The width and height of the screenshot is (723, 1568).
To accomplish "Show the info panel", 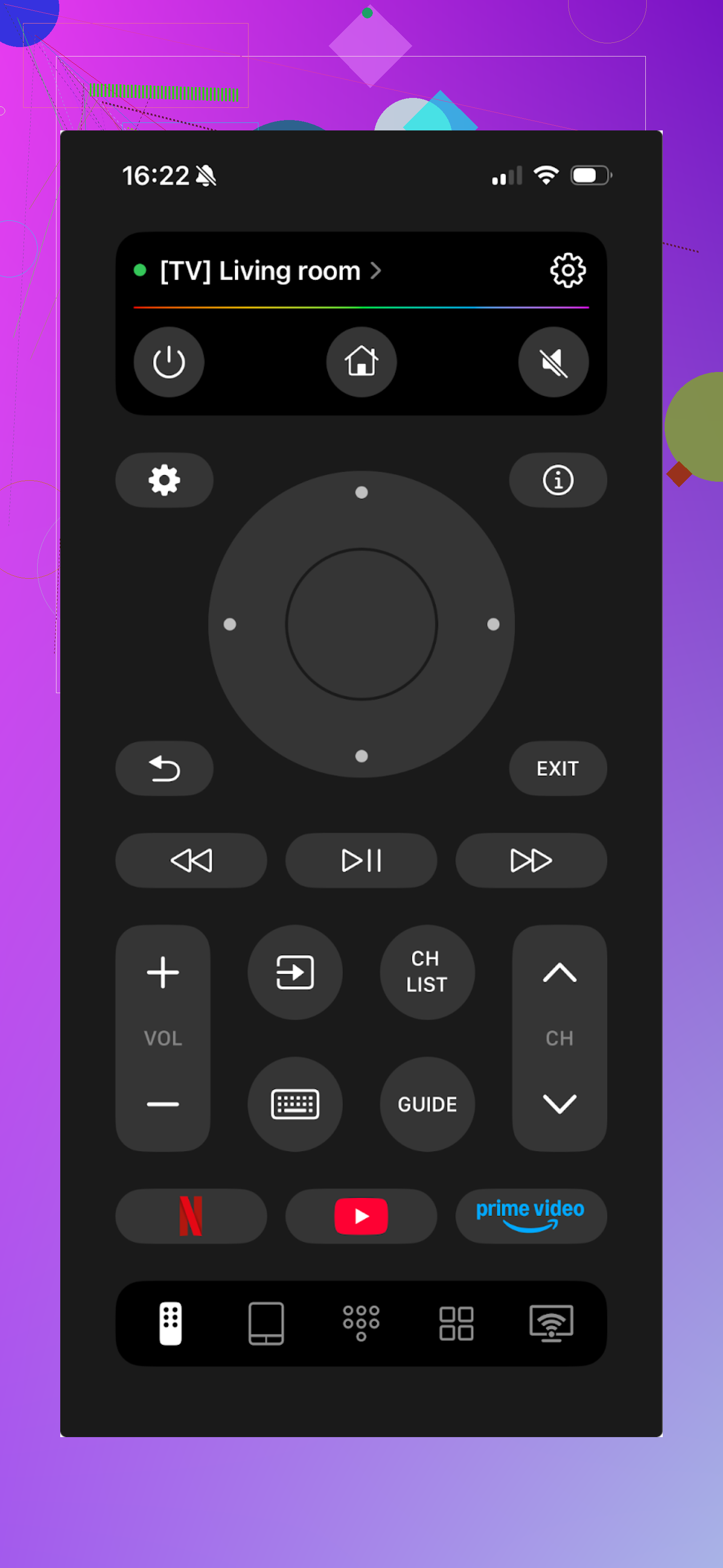I will [557, 480].
